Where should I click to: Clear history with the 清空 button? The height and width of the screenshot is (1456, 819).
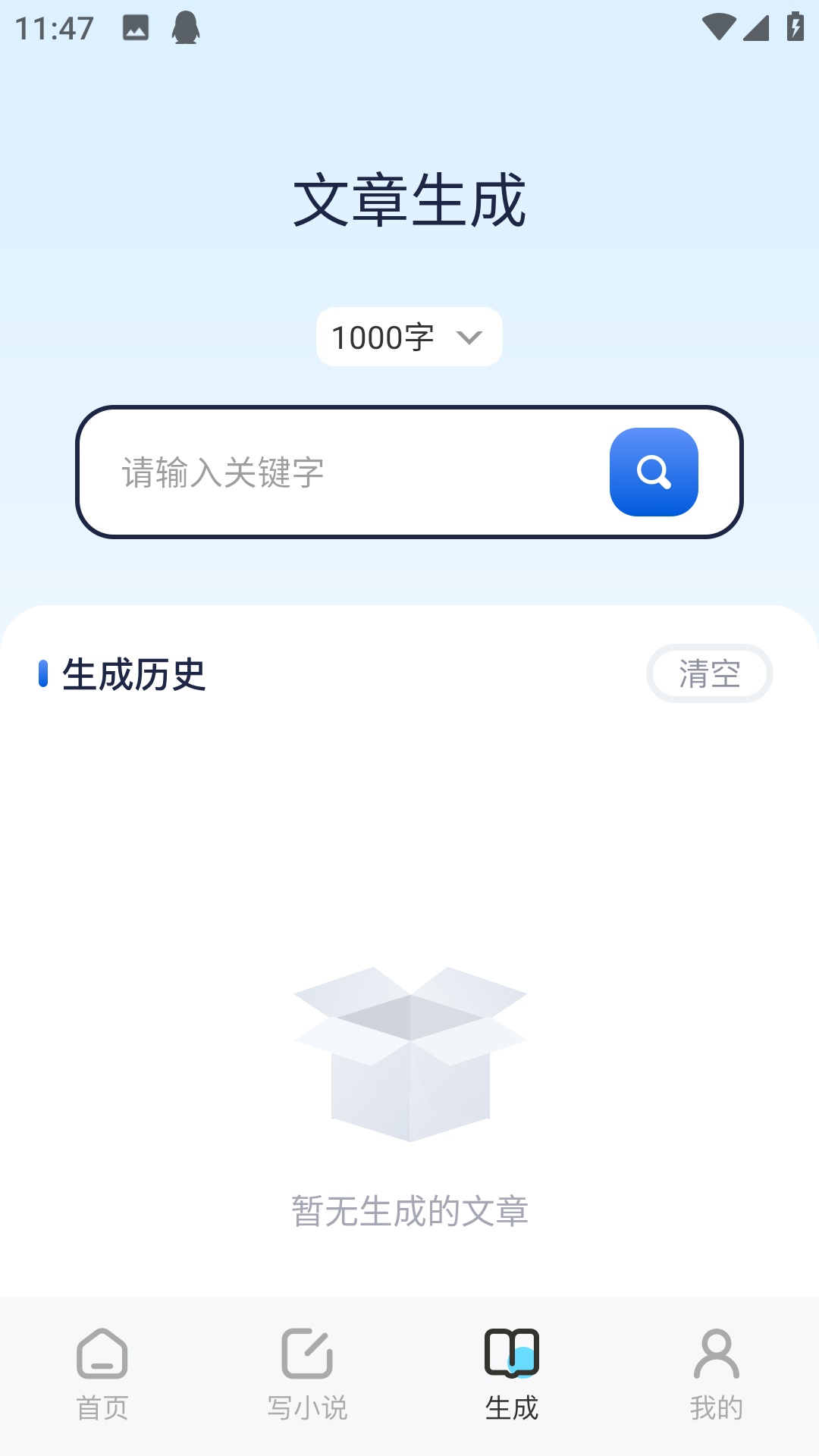tap(709, 673)
